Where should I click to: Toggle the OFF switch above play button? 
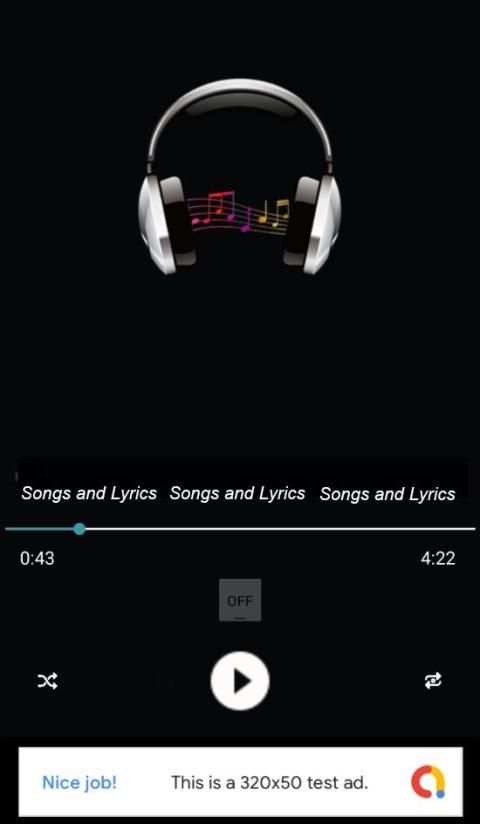[240, 600]
